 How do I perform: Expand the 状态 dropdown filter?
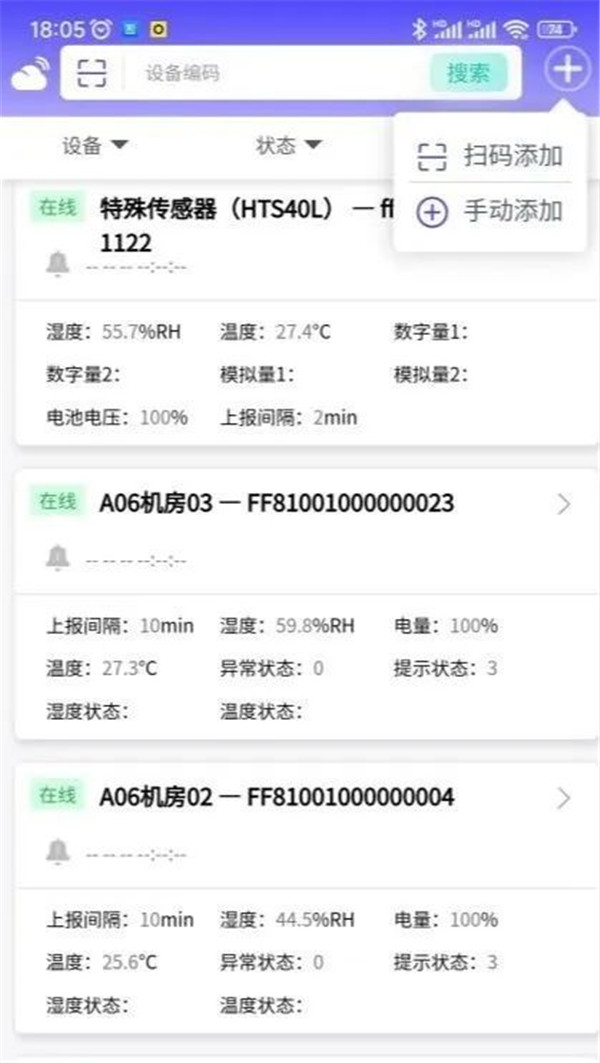288,145
